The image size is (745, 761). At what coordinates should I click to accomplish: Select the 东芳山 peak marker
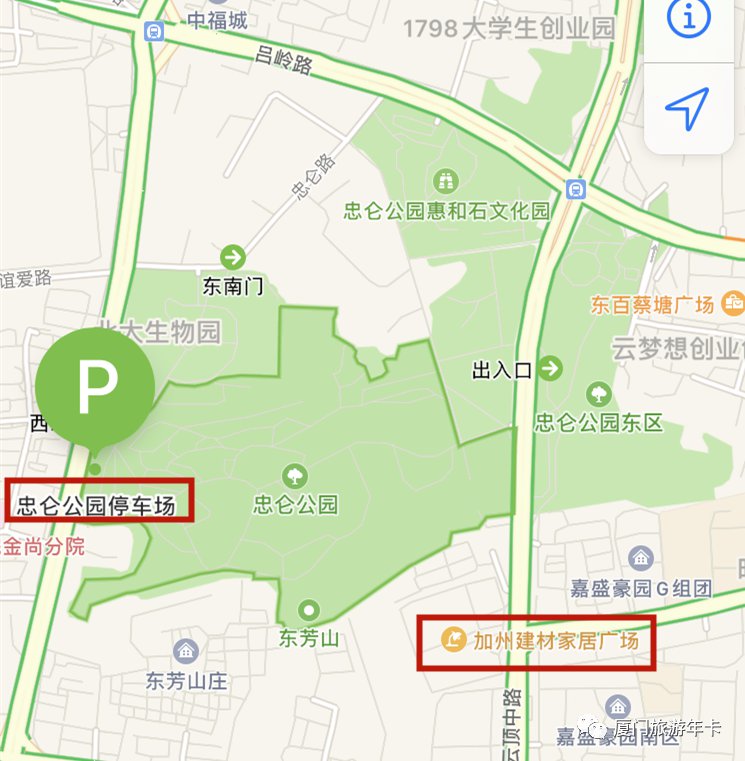(309, 609)
